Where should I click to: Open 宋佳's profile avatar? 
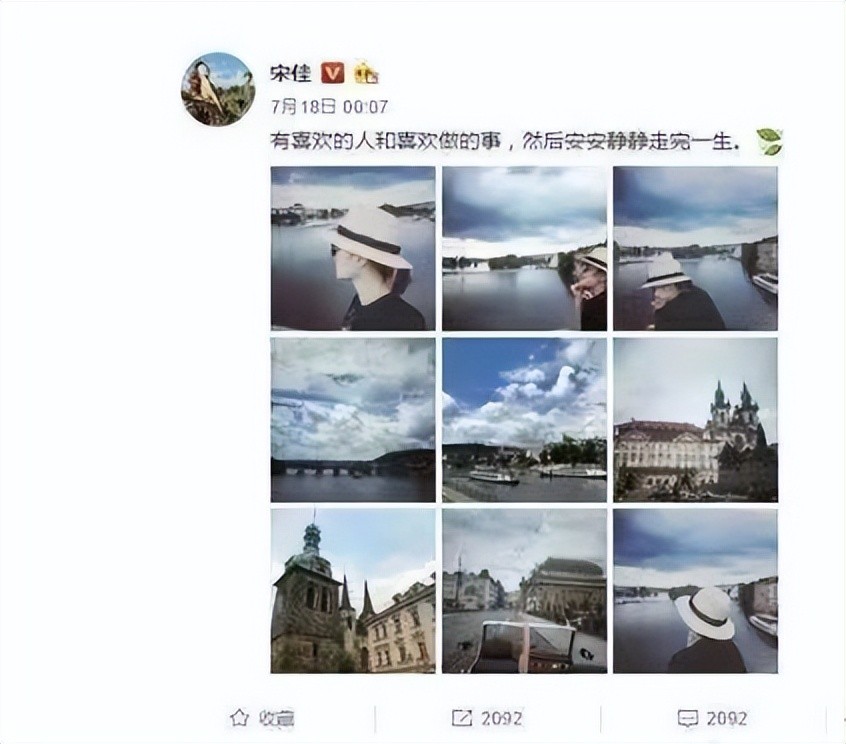217,88
